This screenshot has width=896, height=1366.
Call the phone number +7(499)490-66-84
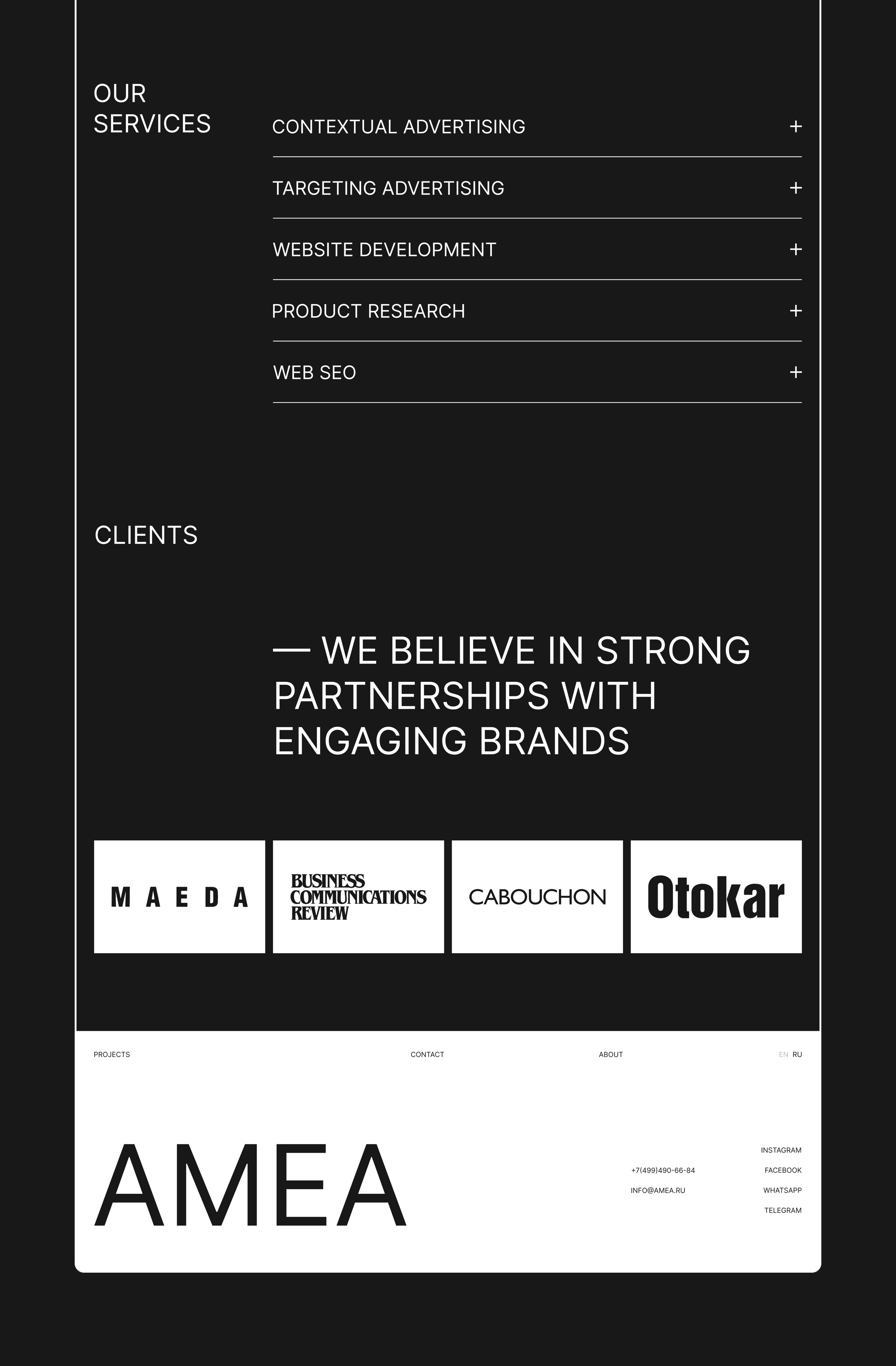point(663,1170)
